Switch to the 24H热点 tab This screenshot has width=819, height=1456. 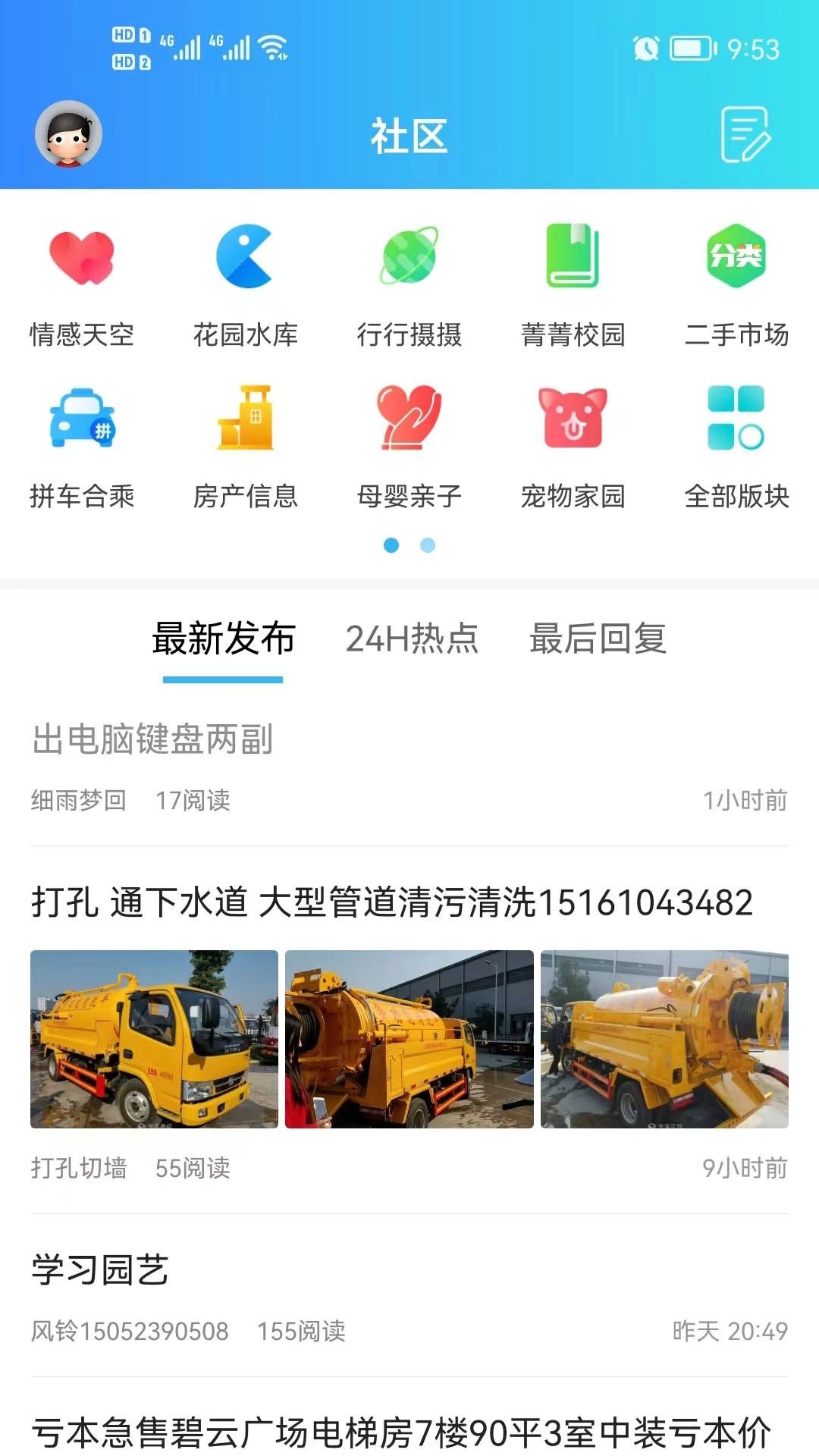412,641
